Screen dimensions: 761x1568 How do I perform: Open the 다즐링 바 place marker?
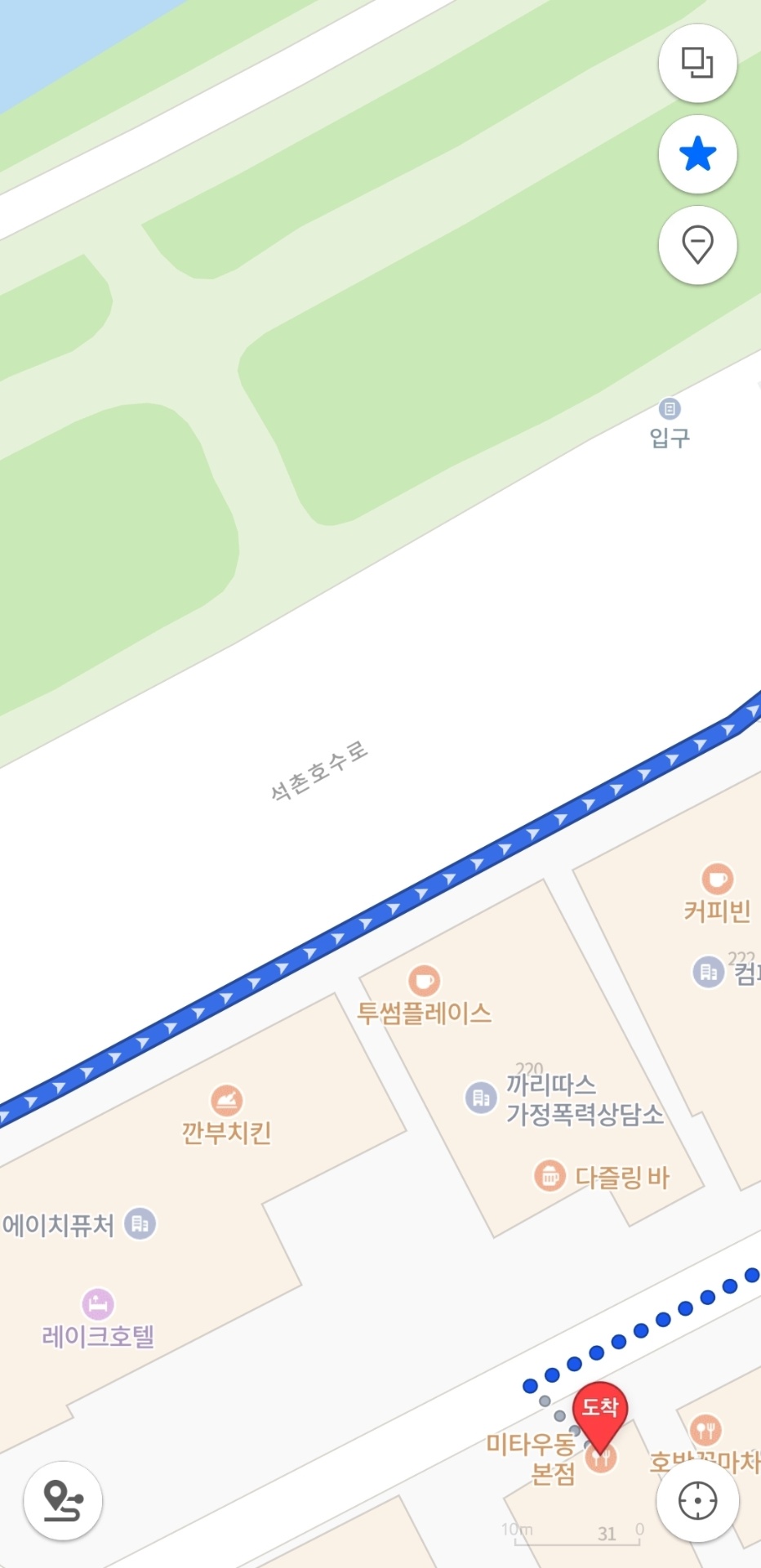click(550, 1176)
